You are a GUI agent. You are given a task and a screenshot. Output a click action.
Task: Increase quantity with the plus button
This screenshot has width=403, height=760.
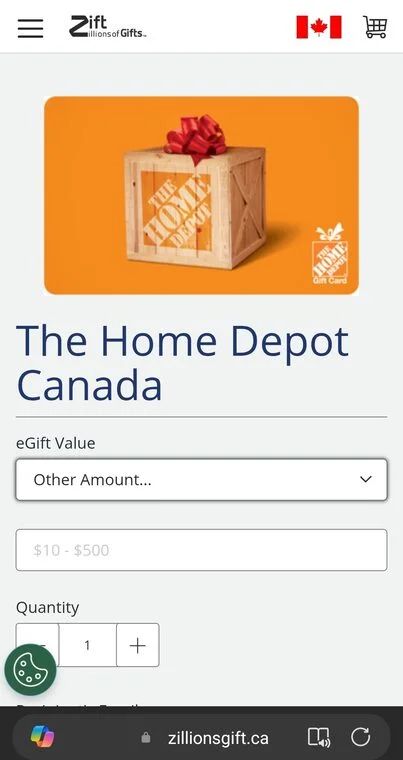click(138, 645)
